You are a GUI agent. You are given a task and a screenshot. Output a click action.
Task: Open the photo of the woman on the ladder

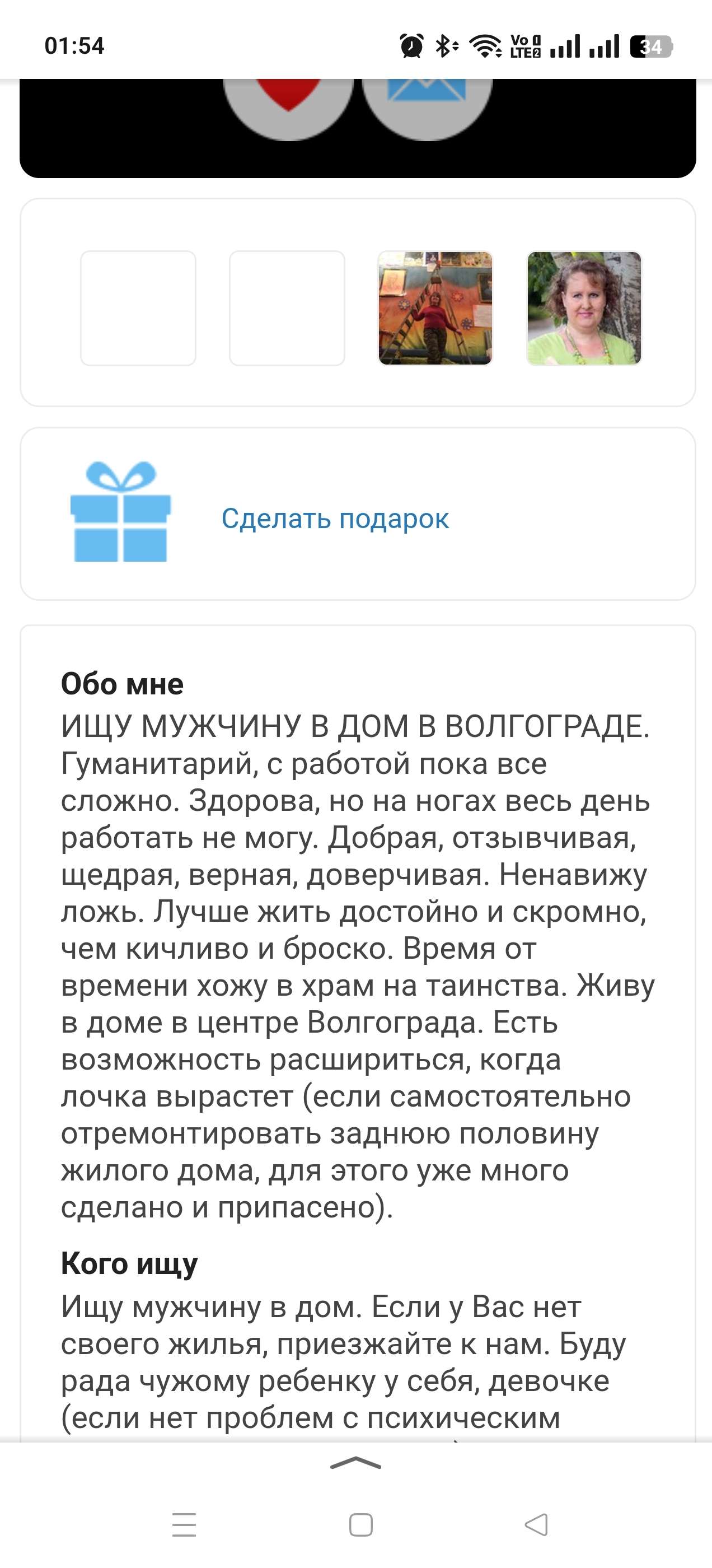tap(435, 308)
